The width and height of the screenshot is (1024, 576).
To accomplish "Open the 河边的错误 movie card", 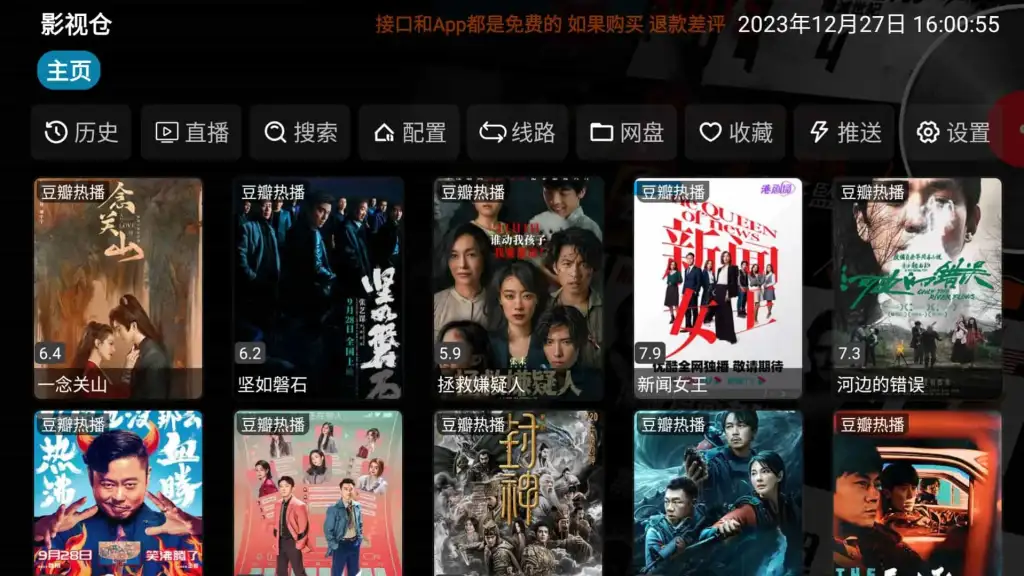I will click(x=917, y=288).
